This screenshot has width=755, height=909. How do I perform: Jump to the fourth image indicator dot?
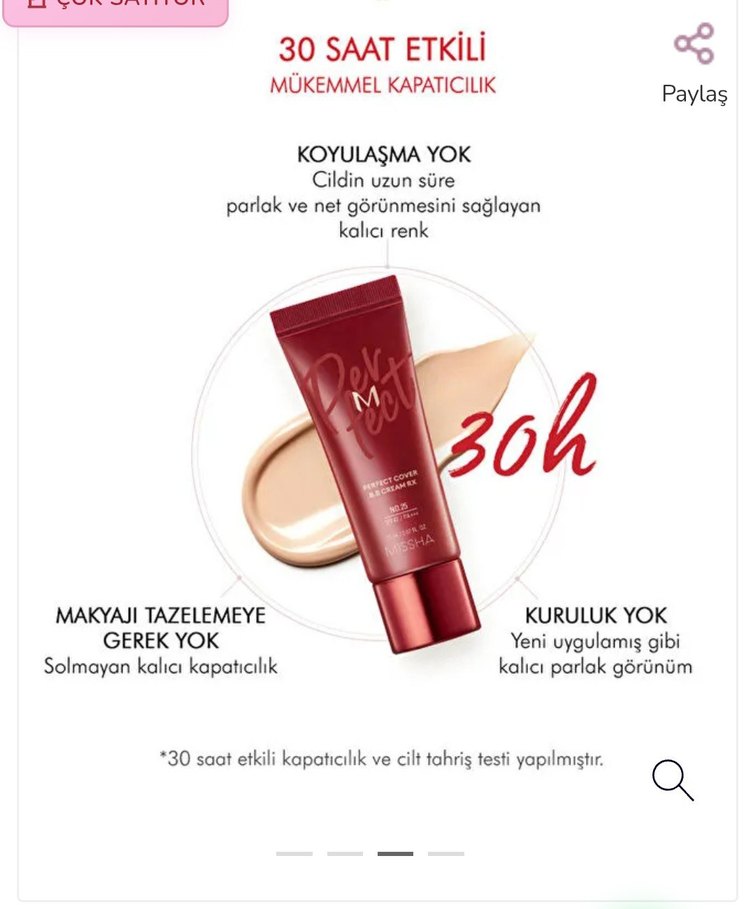click(446, 854)
